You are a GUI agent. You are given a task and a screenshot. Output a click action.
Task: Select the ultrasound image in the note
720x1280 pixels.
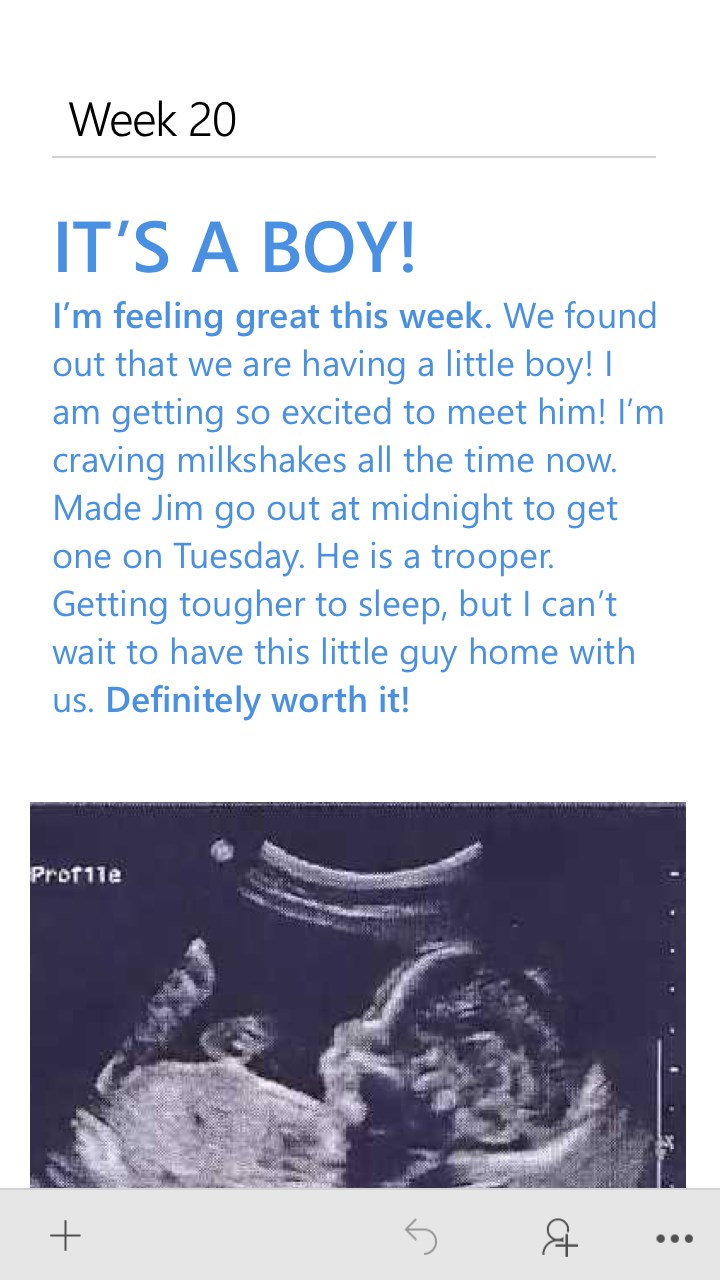point(358,994)
